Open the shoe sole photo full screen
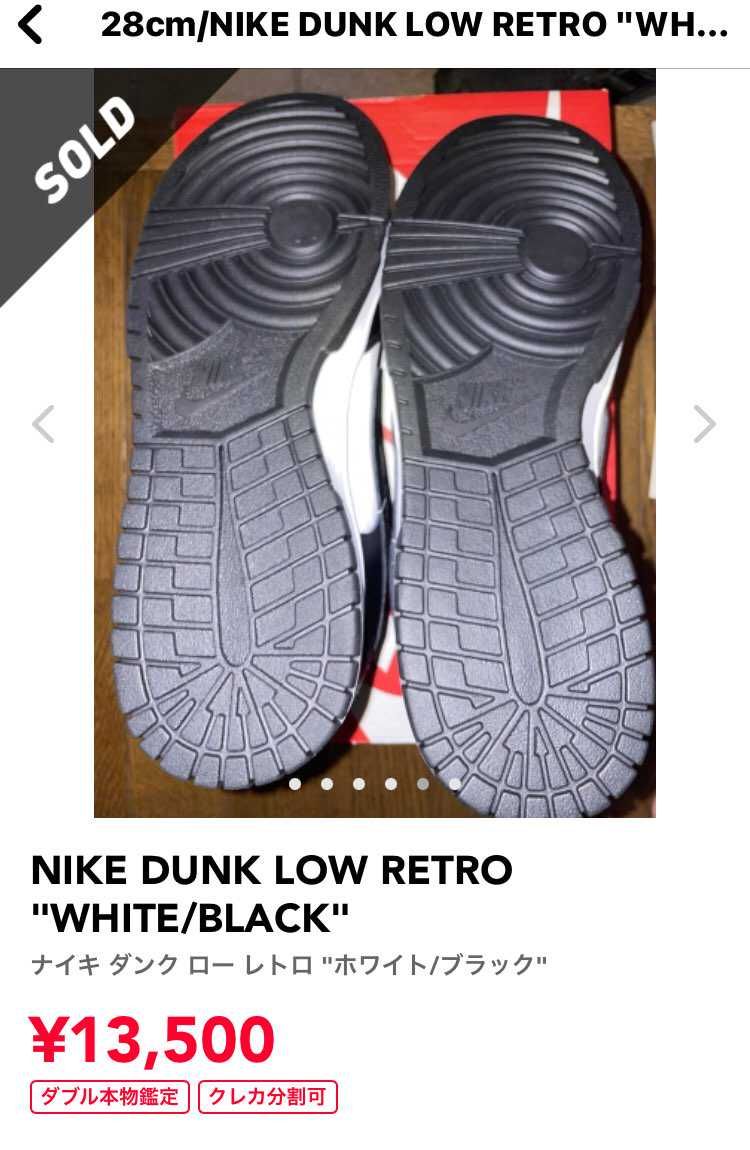 [x=375, y=440]
